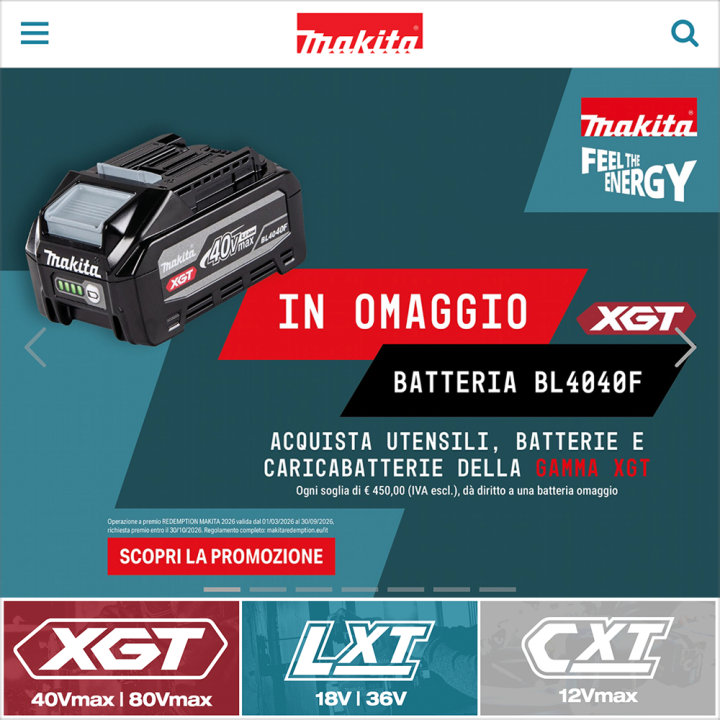720x720 pixels.
Task: Open the XGT 40Vmax | 80Vmax tile
Action: (x=120, y=659)
